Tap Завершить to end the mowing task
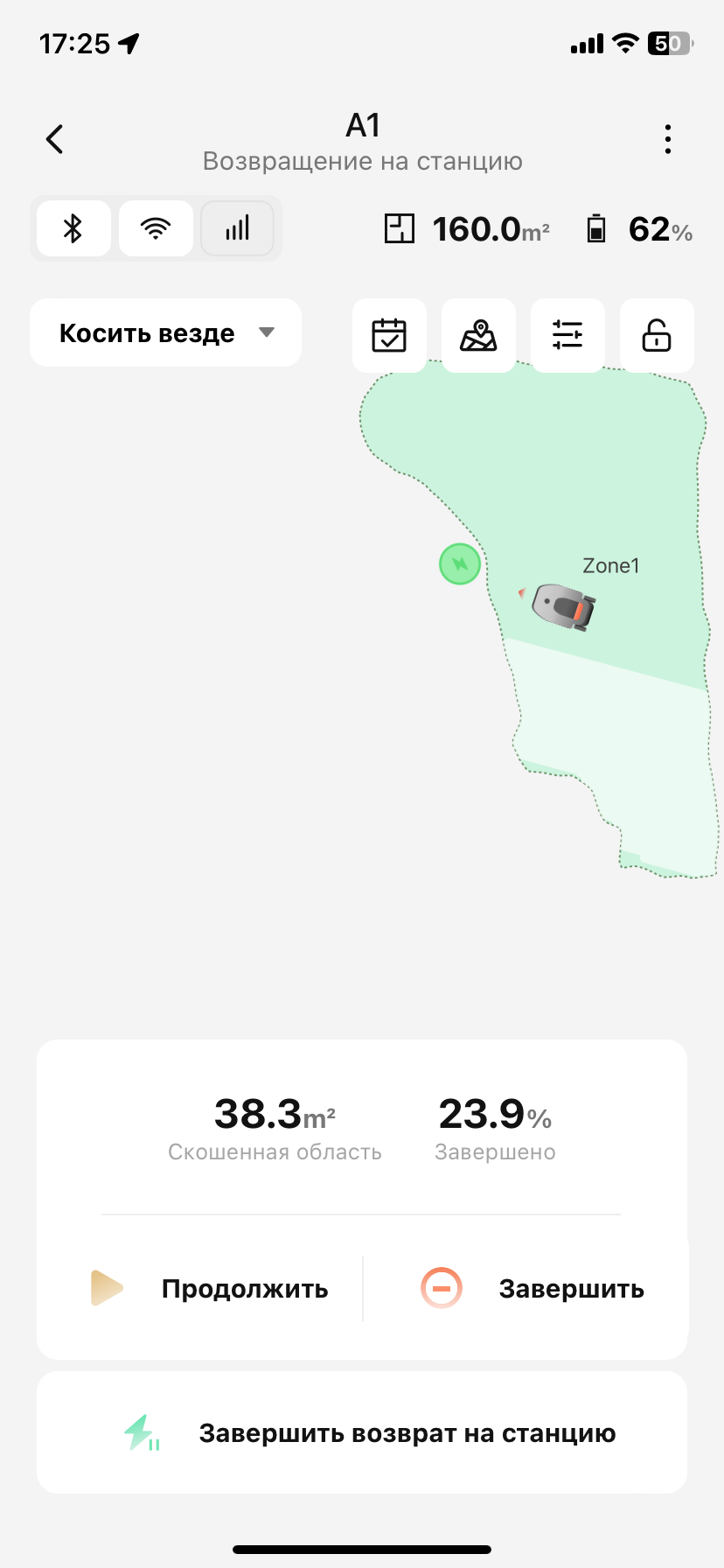This screenshot has width=724, height=1568. pos(533,1289)
